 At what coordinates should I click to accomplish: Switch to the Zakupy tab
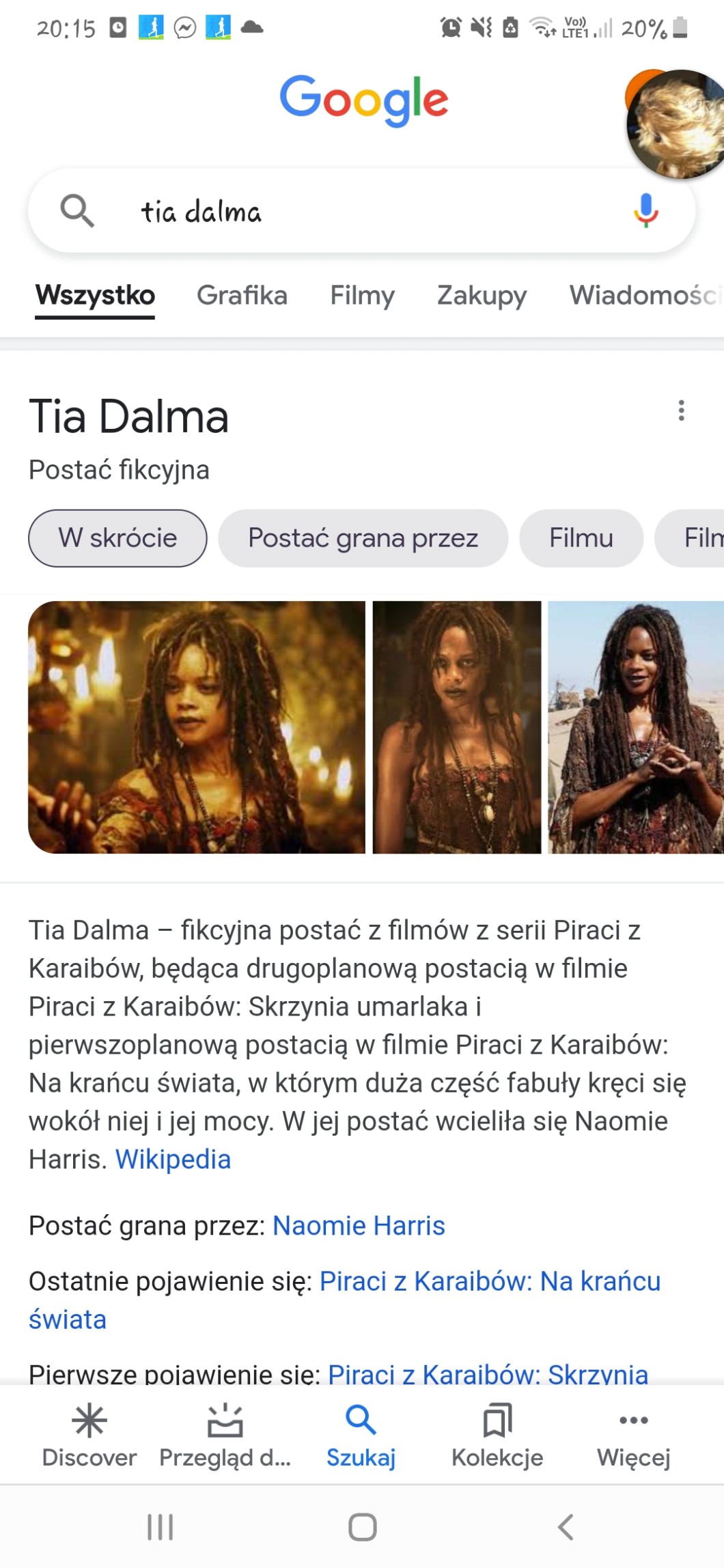(482, 296)
